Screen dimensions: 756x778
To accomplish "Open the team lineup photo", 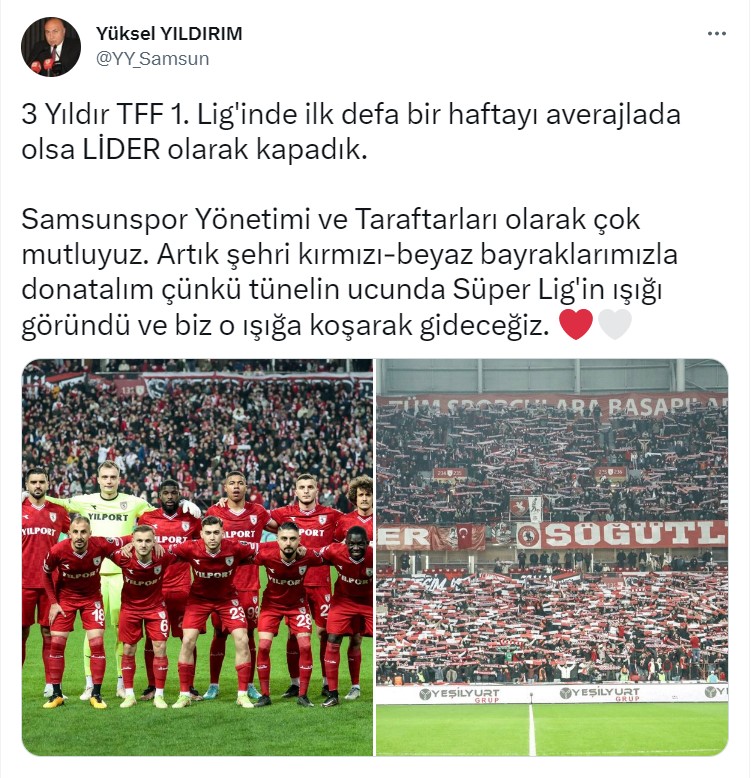I will click(x=198, y=557).
